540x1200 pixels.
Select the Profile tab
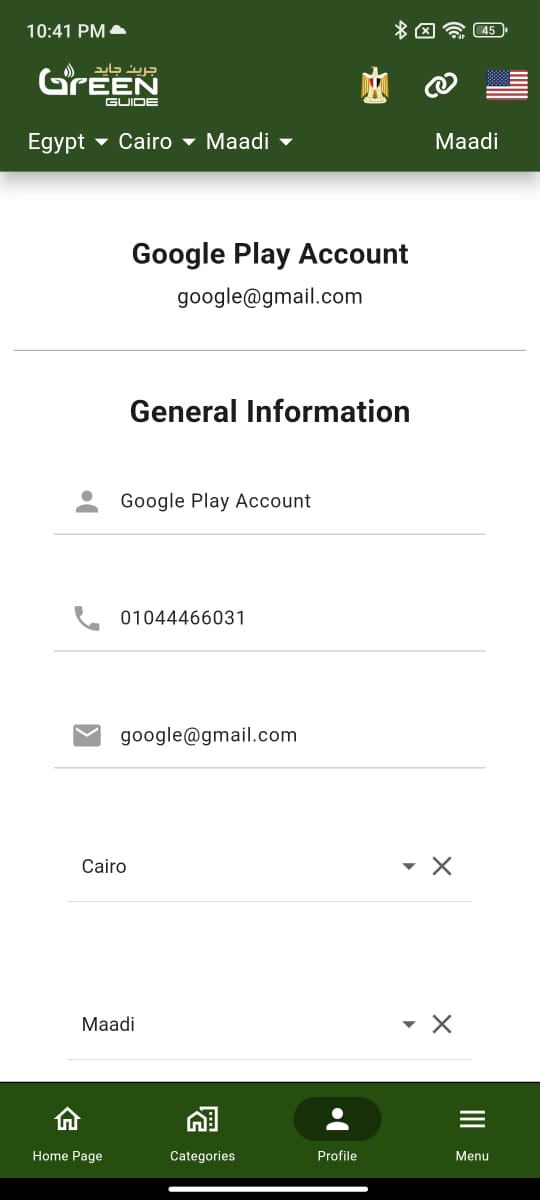click(337, 1133)
